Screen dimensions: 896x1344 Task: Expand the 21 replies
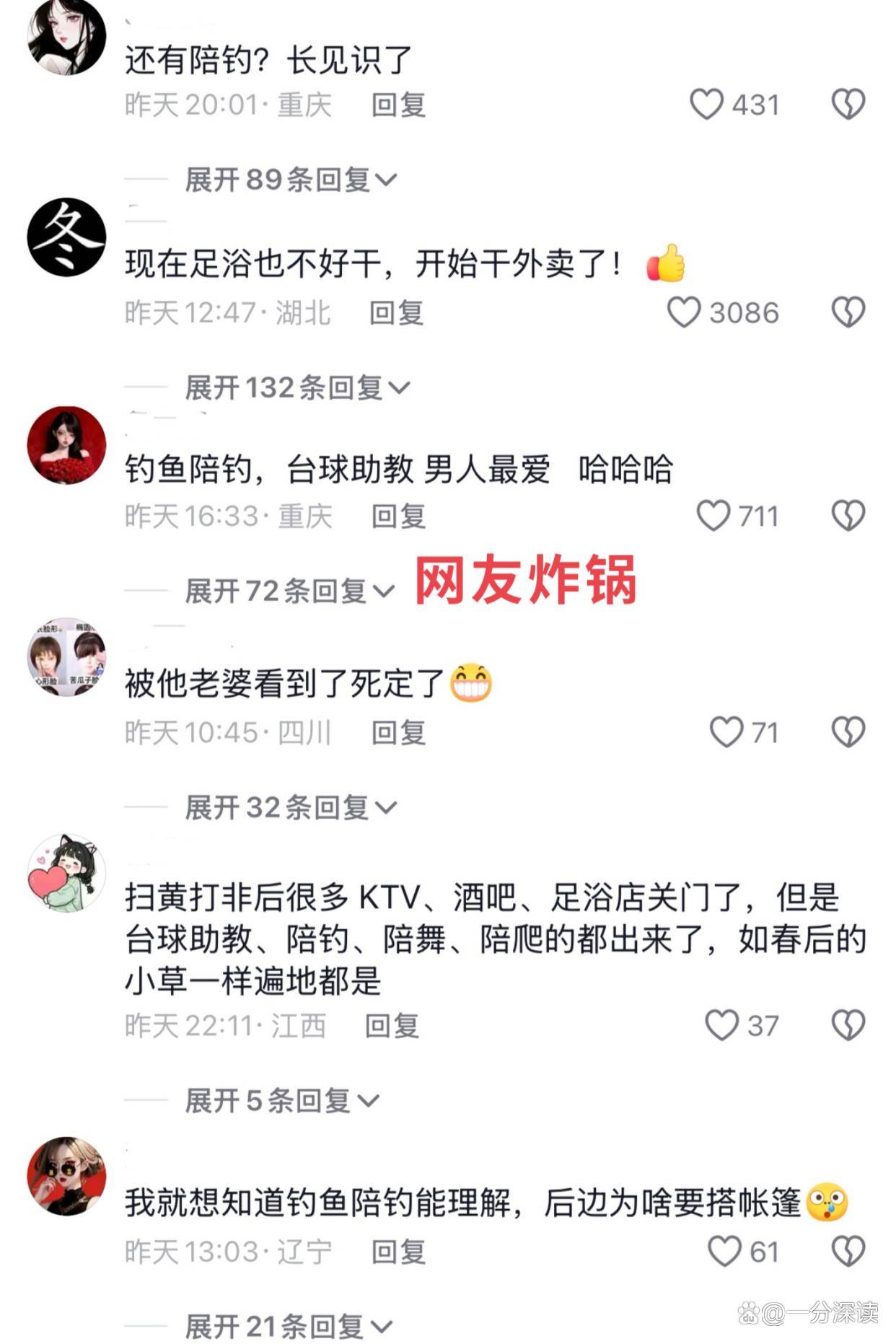289,1326
